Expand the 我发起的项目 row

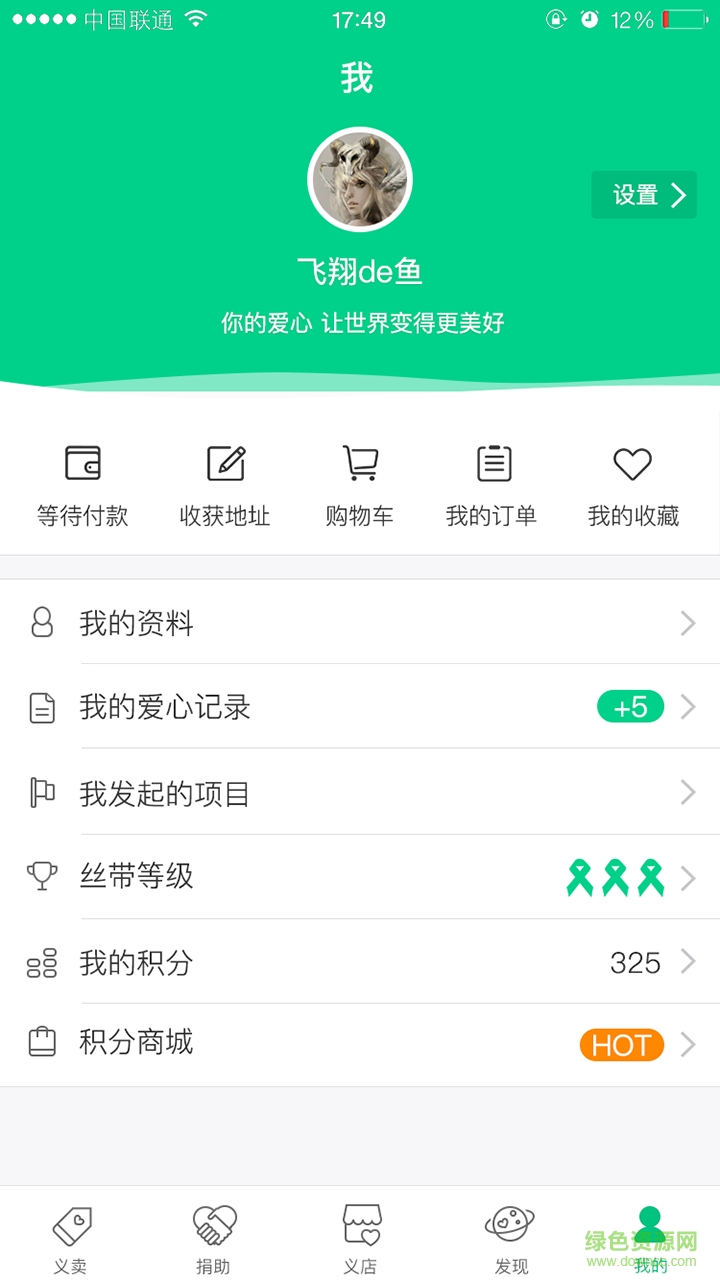pyautogui.click(x=360, y=793)
